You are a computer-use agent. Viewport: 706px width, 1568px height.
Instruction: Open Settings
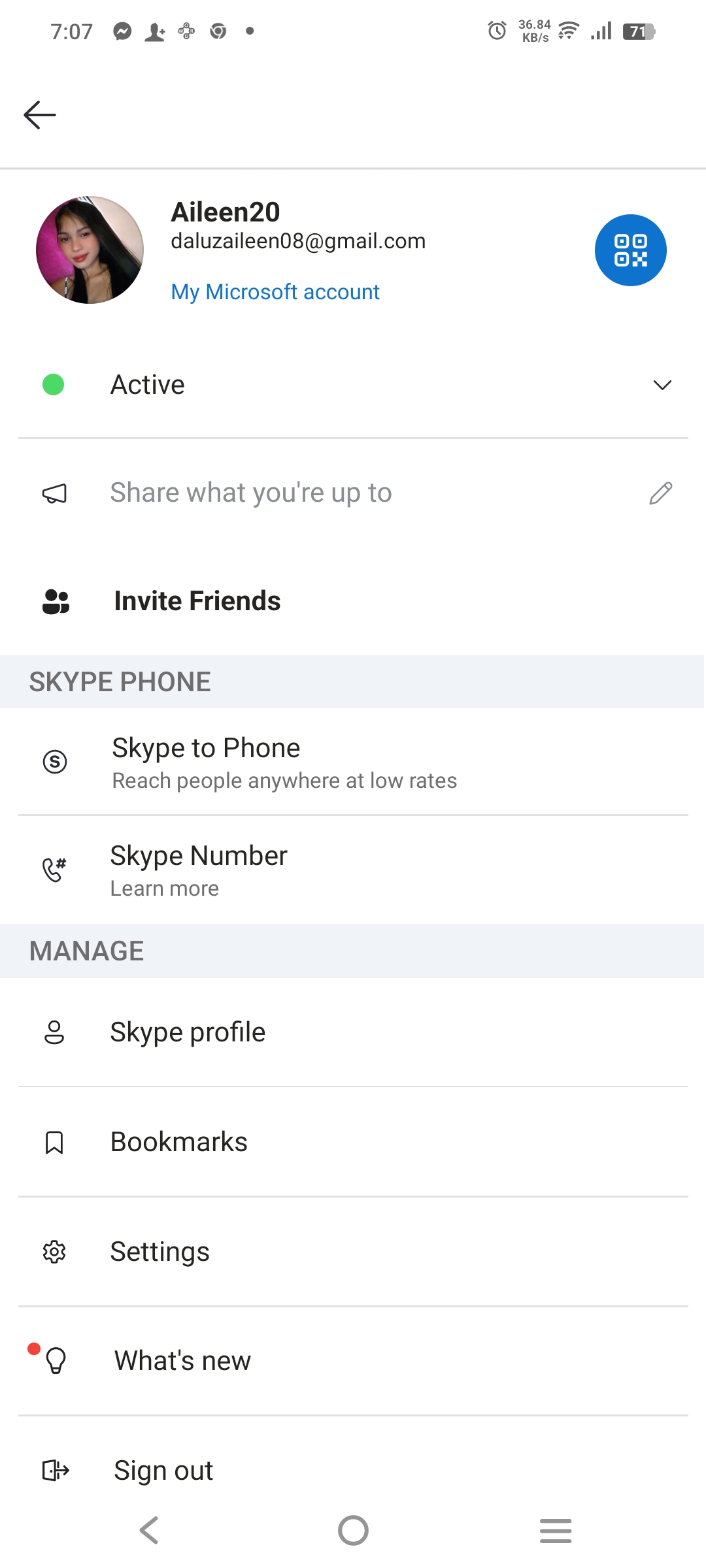click(x=353, y=1252)
